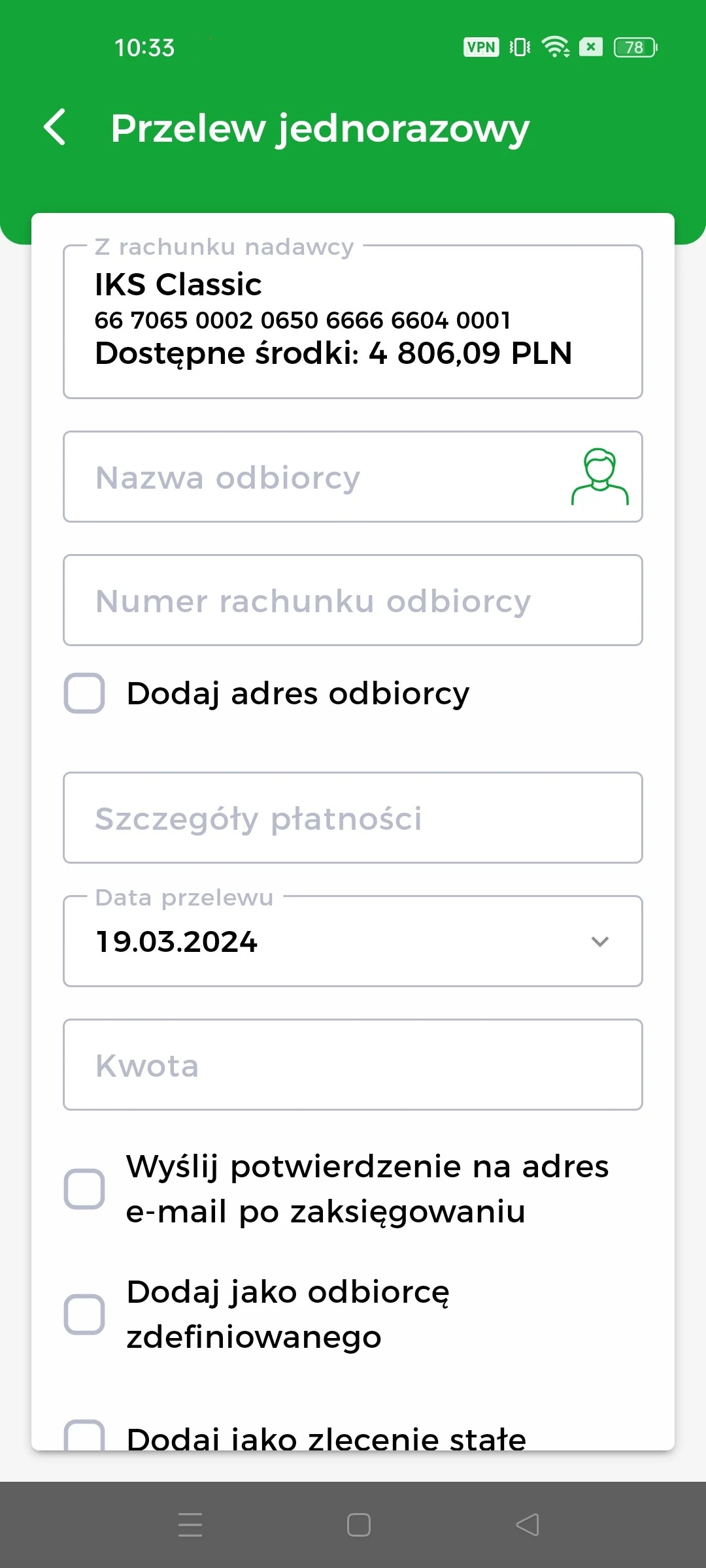Open recent apps from the navigation bar
The height and width of the screenshot is (1568, 706).
tap(190, 1525)
